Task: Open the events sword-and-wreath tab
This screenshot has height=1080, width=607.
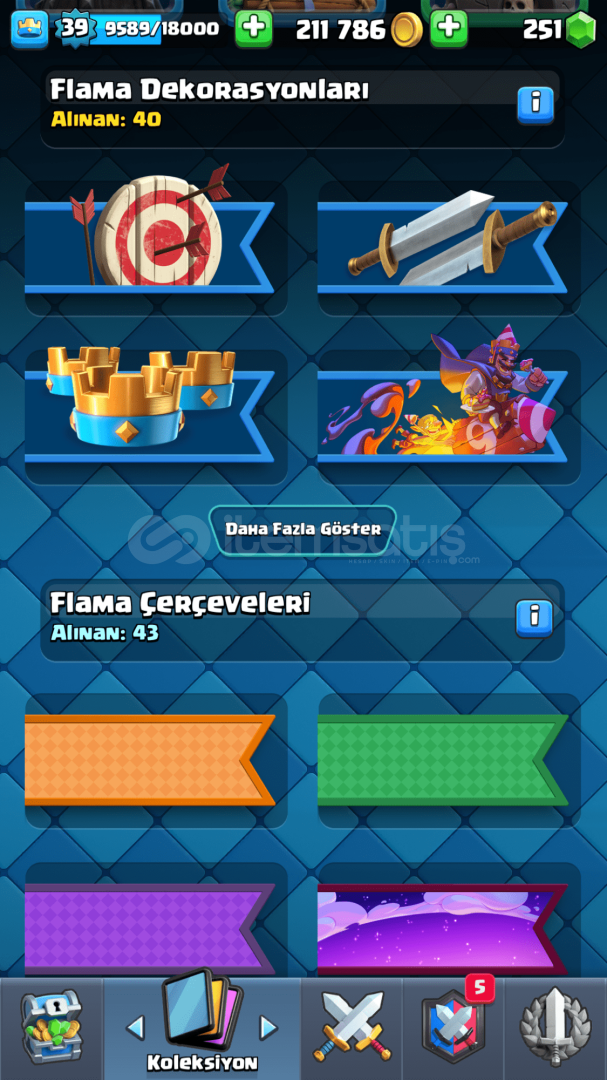Action: (555, 1028)
